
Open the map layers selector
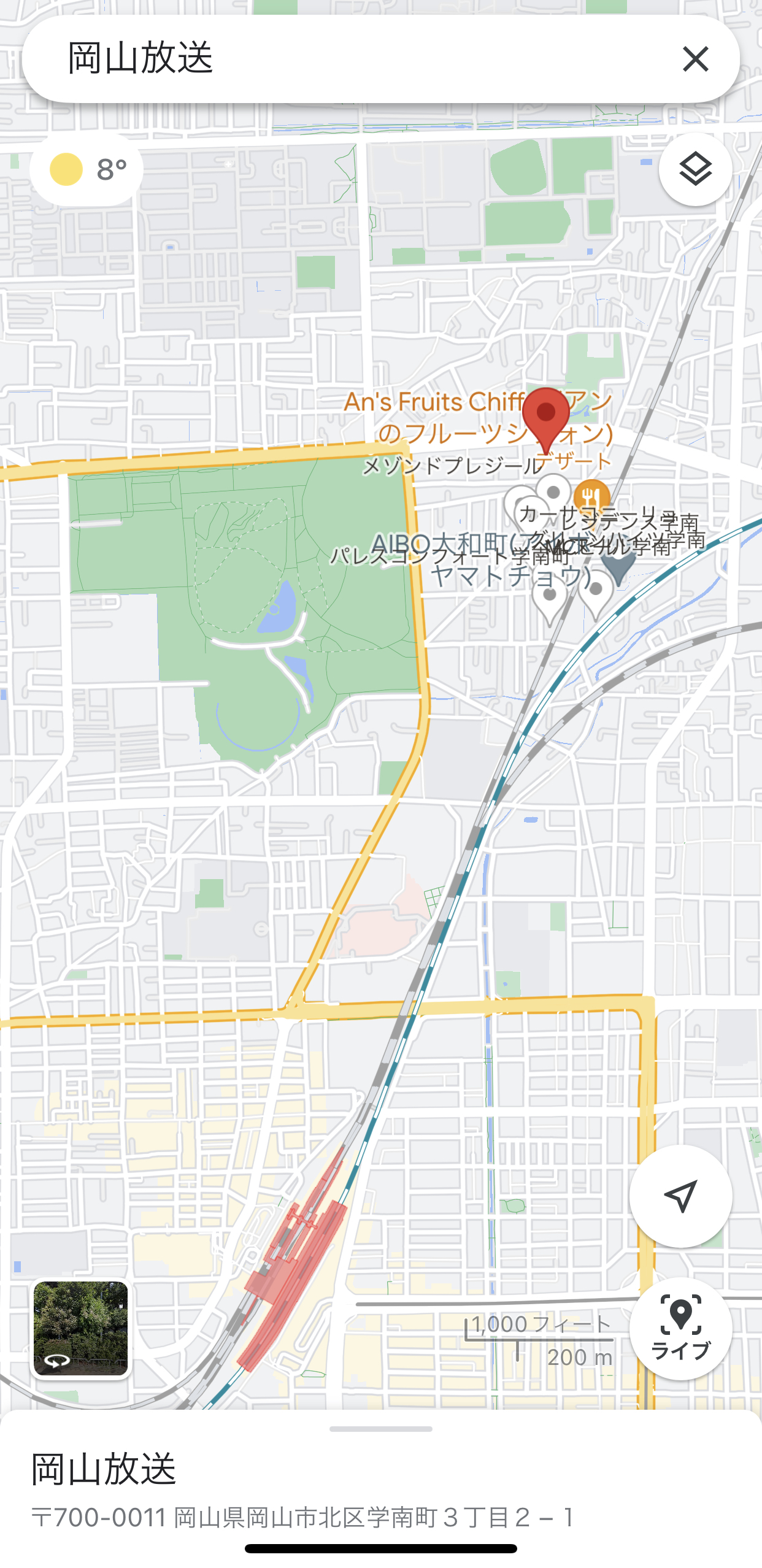[x=695, y=169]
